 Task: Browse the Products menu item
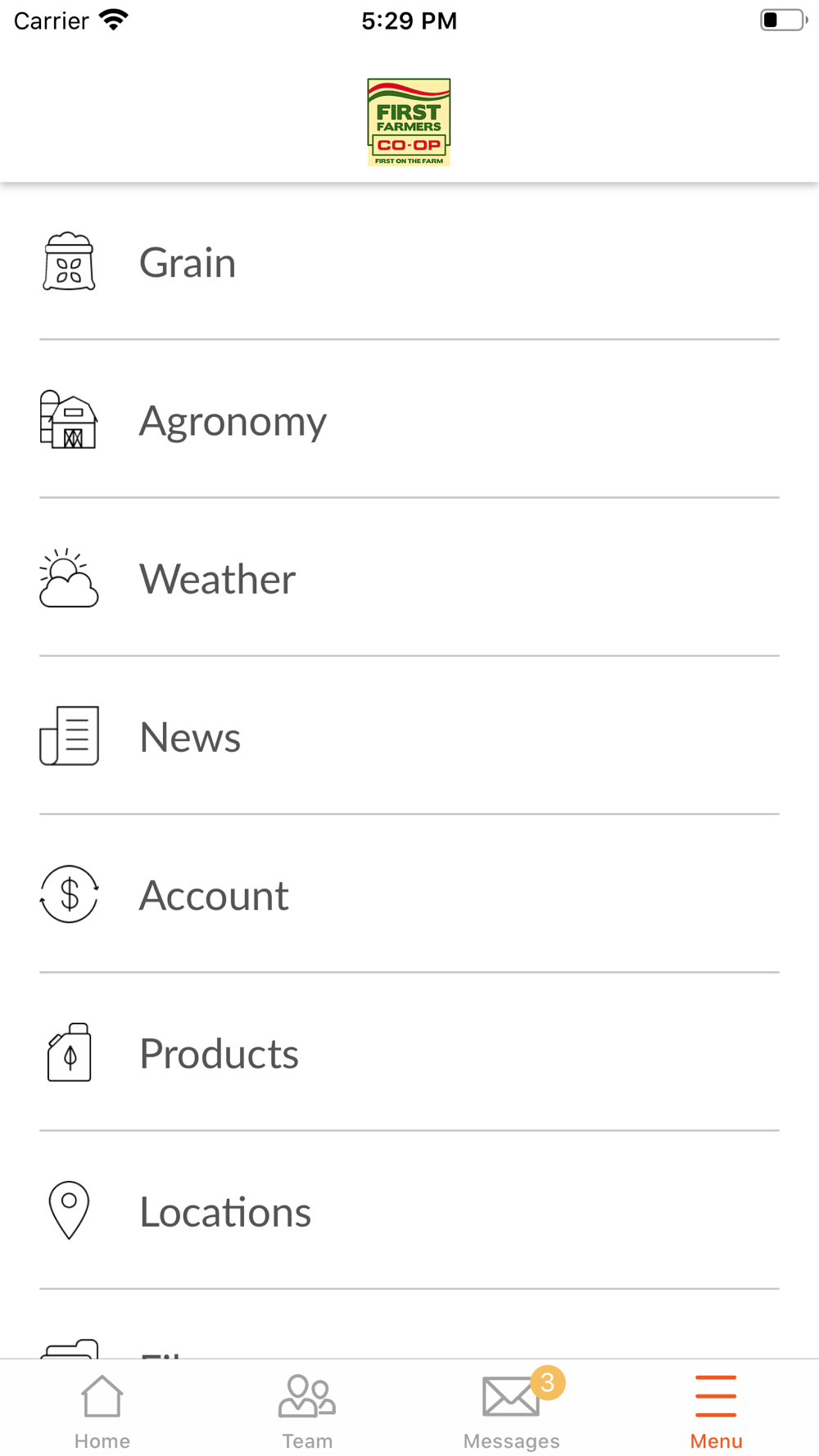tap(219, 1053)
